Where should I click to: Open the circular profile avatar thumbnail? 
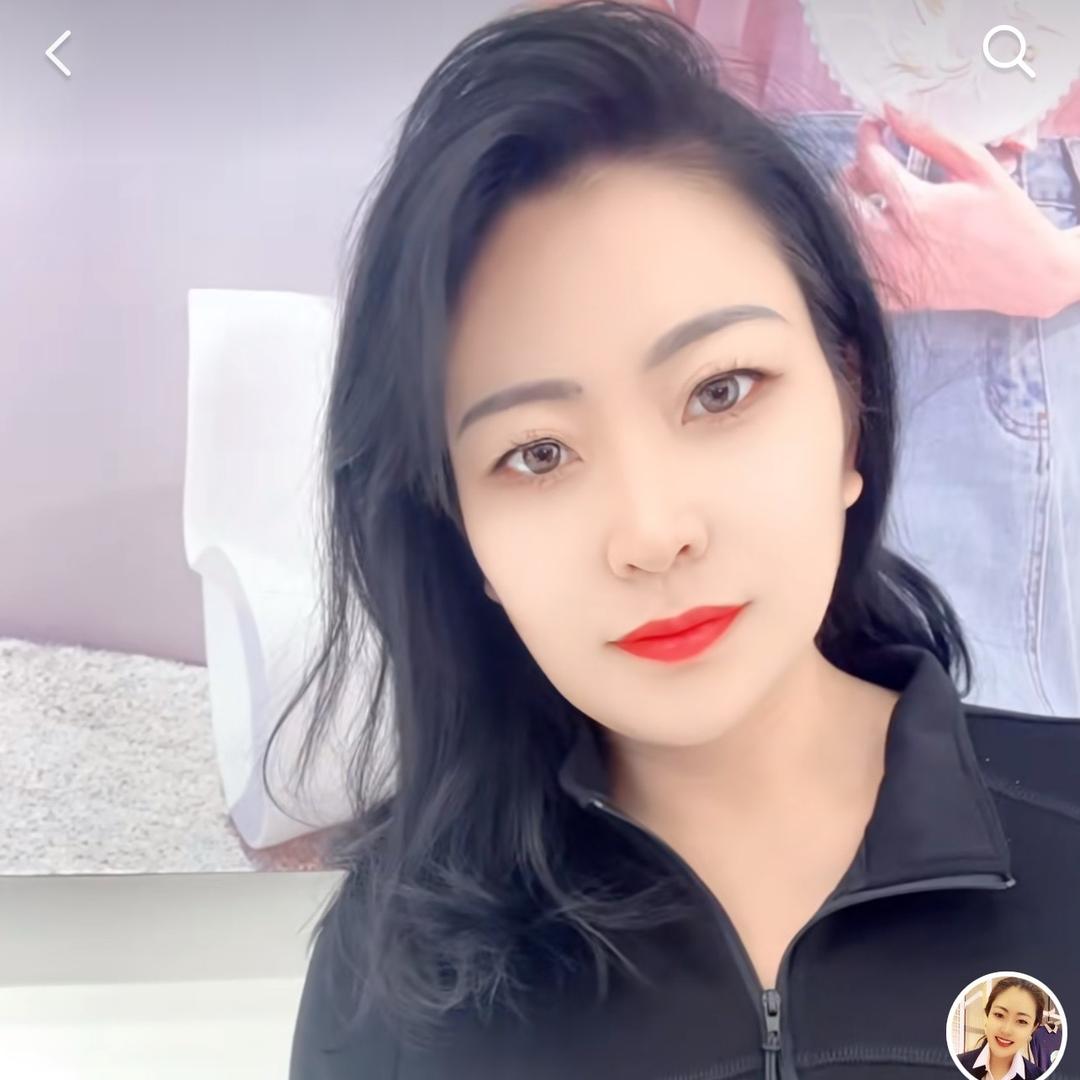click(x=1005, y=1027)
